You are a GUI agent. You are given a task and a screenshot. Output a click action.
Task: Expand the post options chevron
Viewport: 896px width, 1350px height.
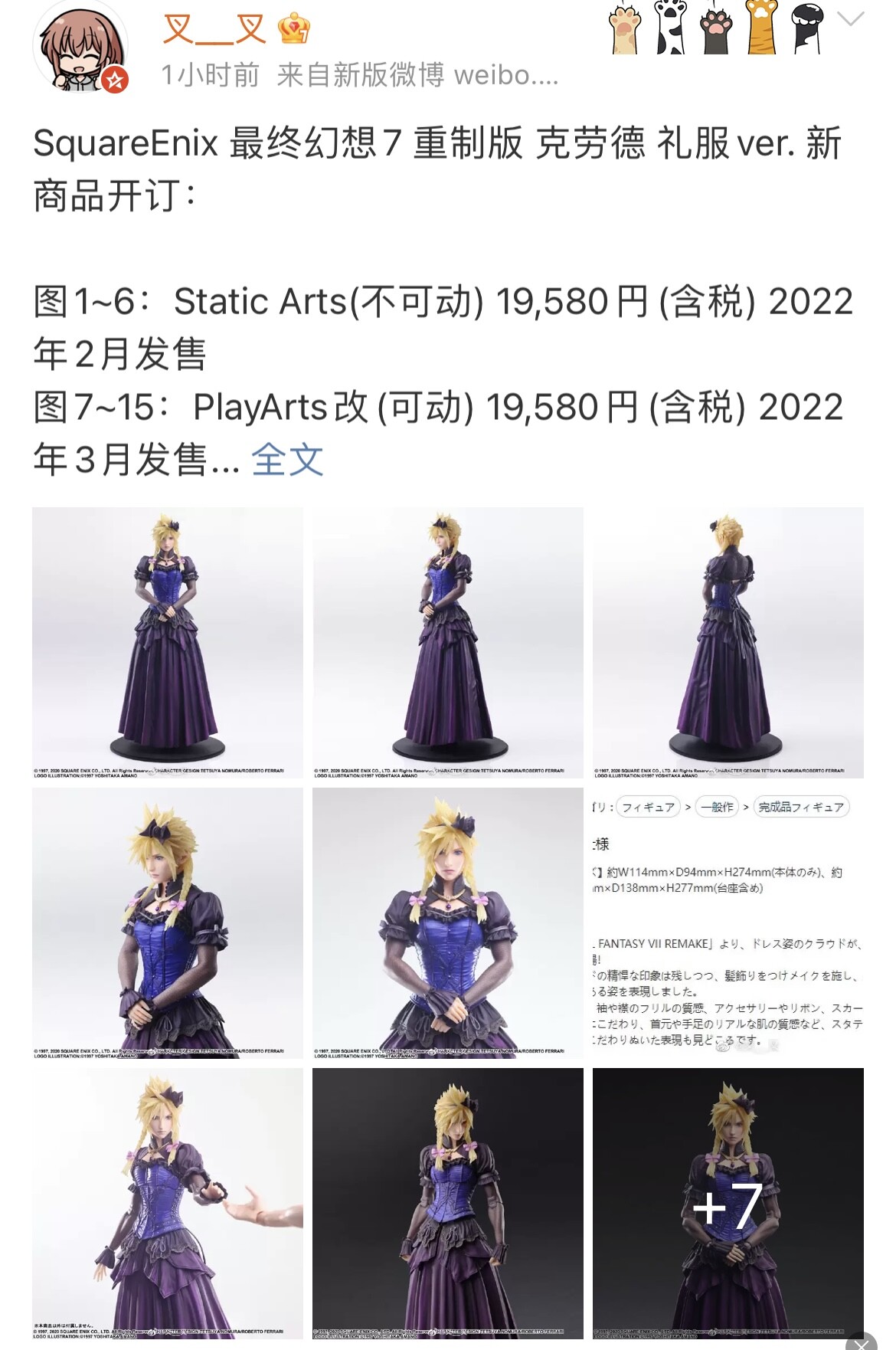[851, 21]
